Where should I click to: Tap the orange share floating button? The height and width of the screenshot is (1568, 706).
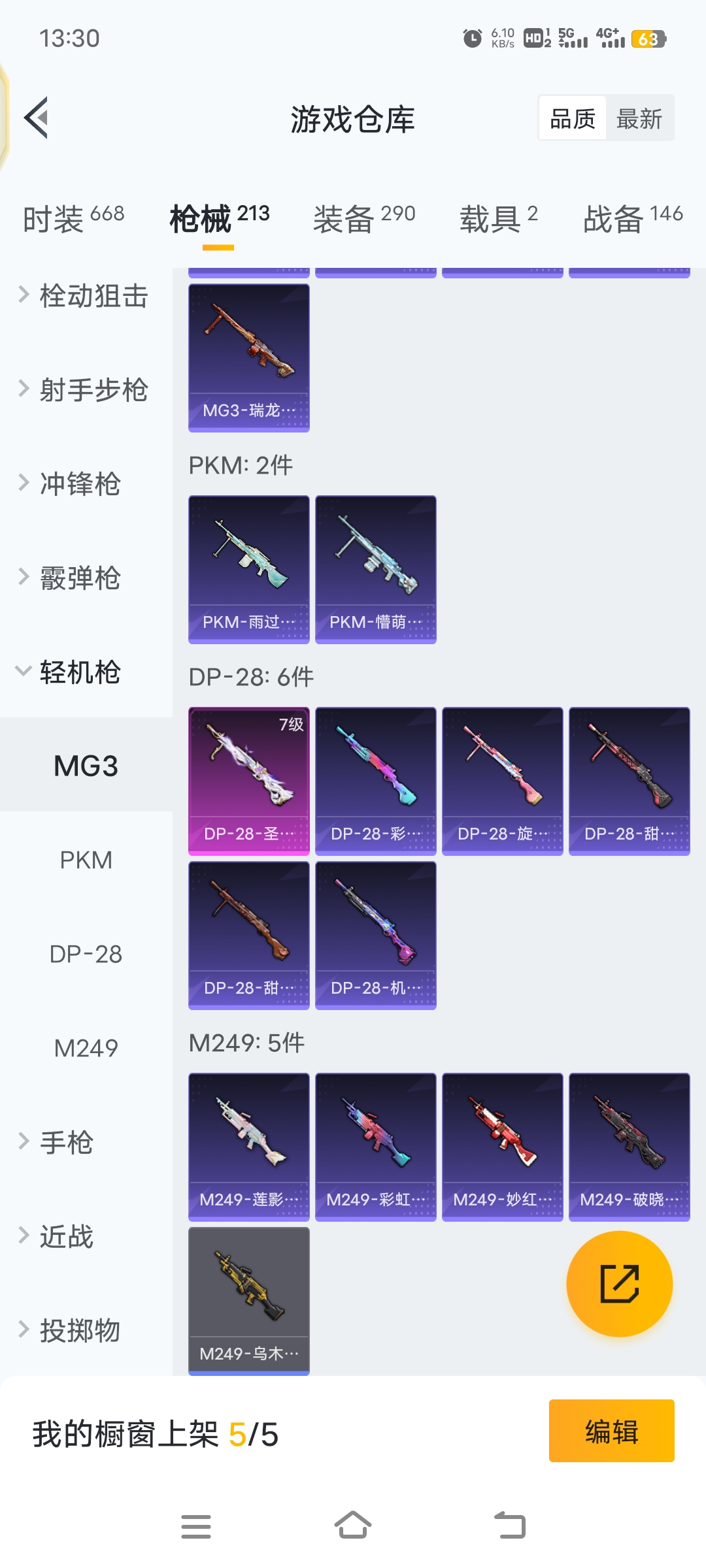[x=619, y=1284]
